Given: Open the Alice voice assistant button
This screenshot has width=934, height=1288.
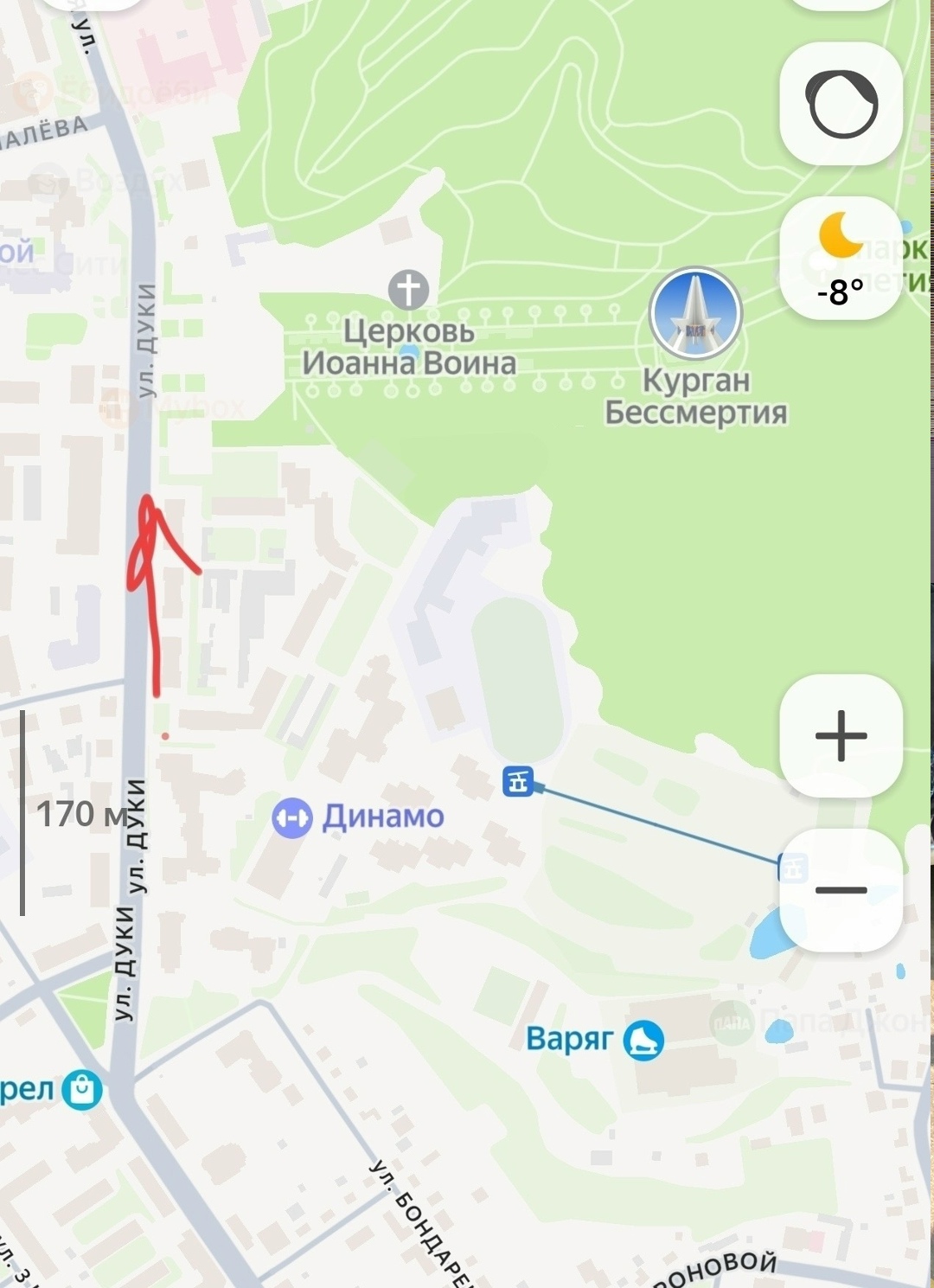Looking at the screenshot, I should click(841, 104).
